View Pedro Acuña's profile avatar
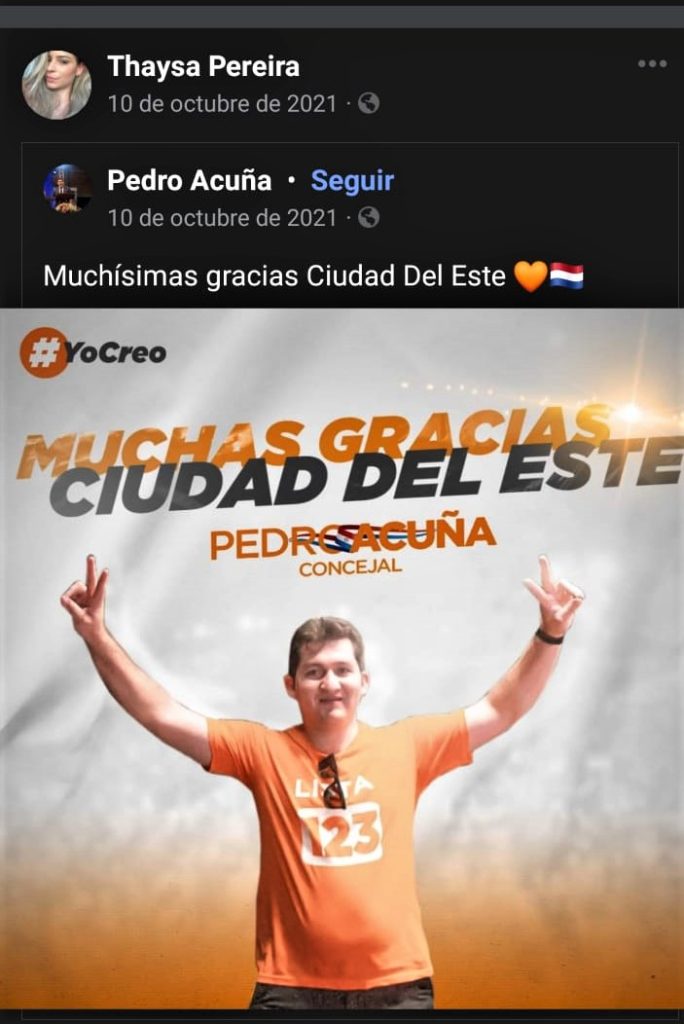Screen dimensions: 684x1024 [x=67, y=188]
